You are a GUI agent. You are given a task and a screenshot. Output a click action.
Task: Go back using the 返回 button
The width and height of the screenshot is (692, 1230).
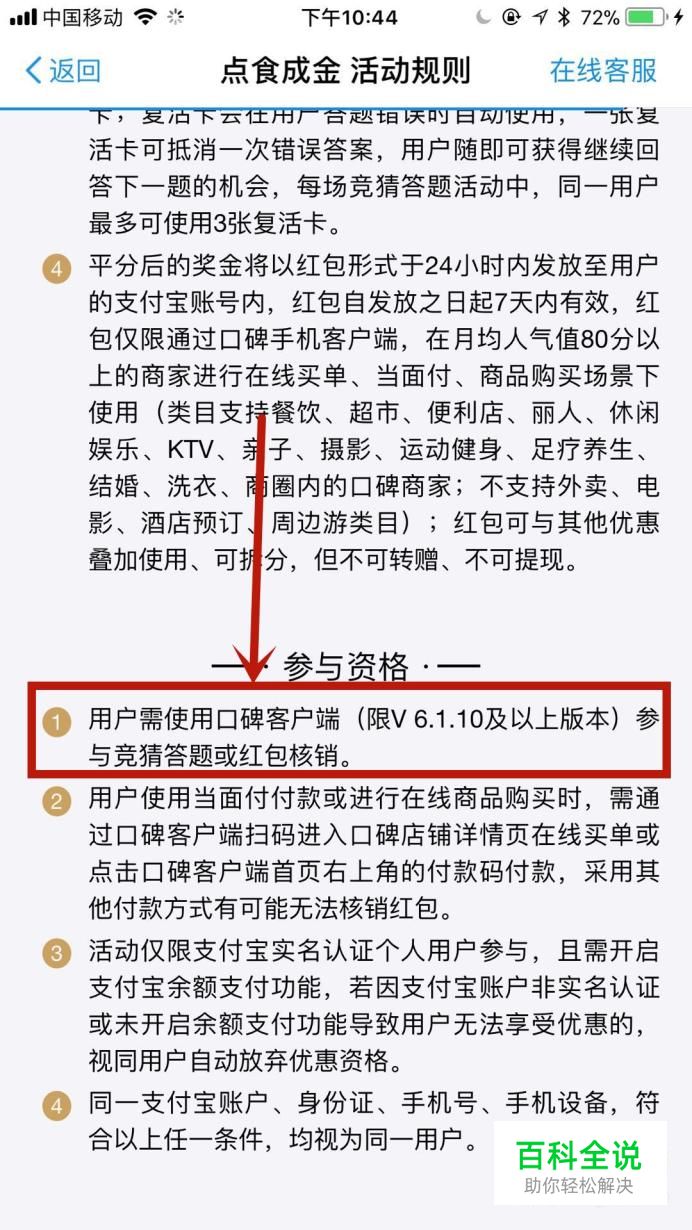(63, 71)
